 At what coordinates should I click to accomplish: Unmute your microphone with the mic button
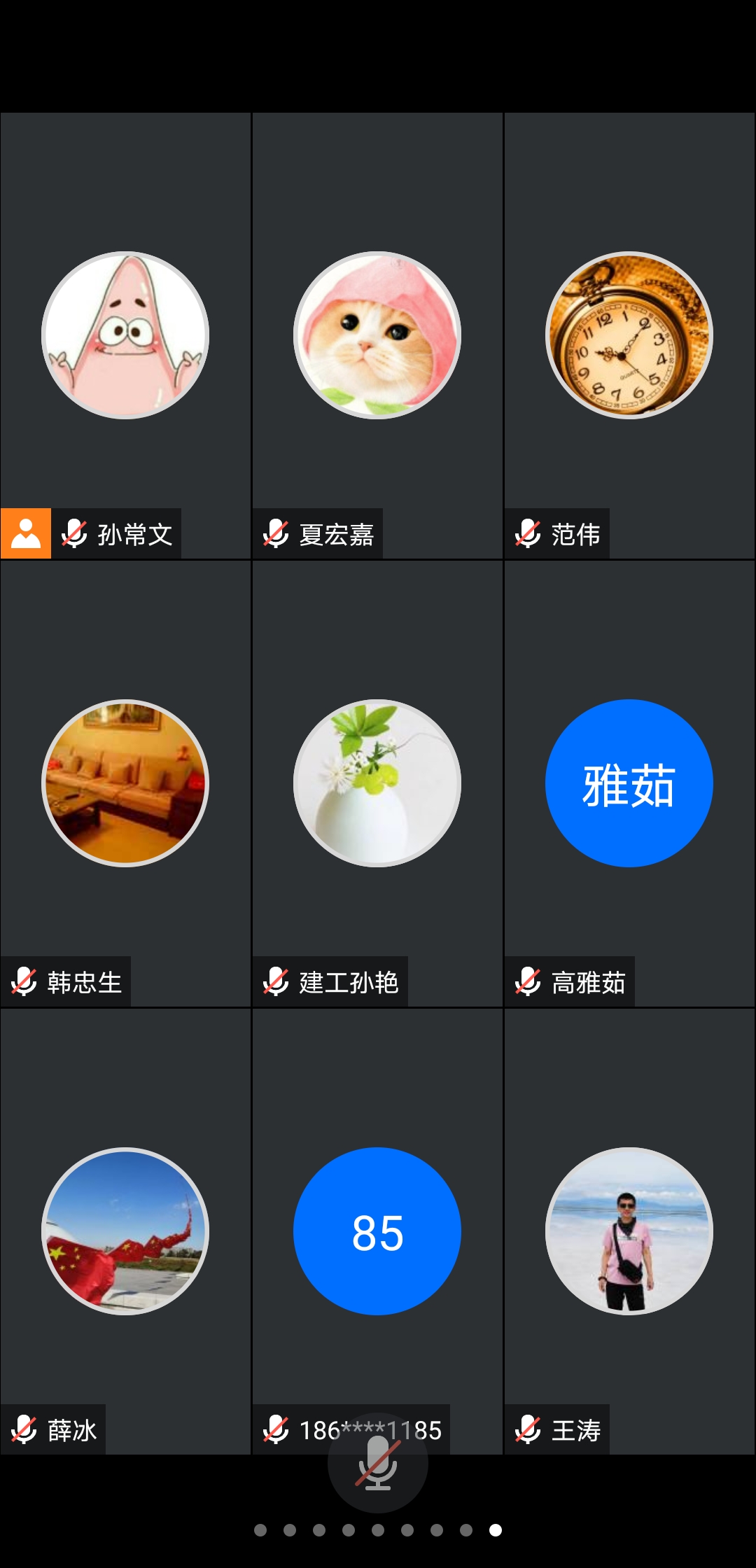[378, 1464]
